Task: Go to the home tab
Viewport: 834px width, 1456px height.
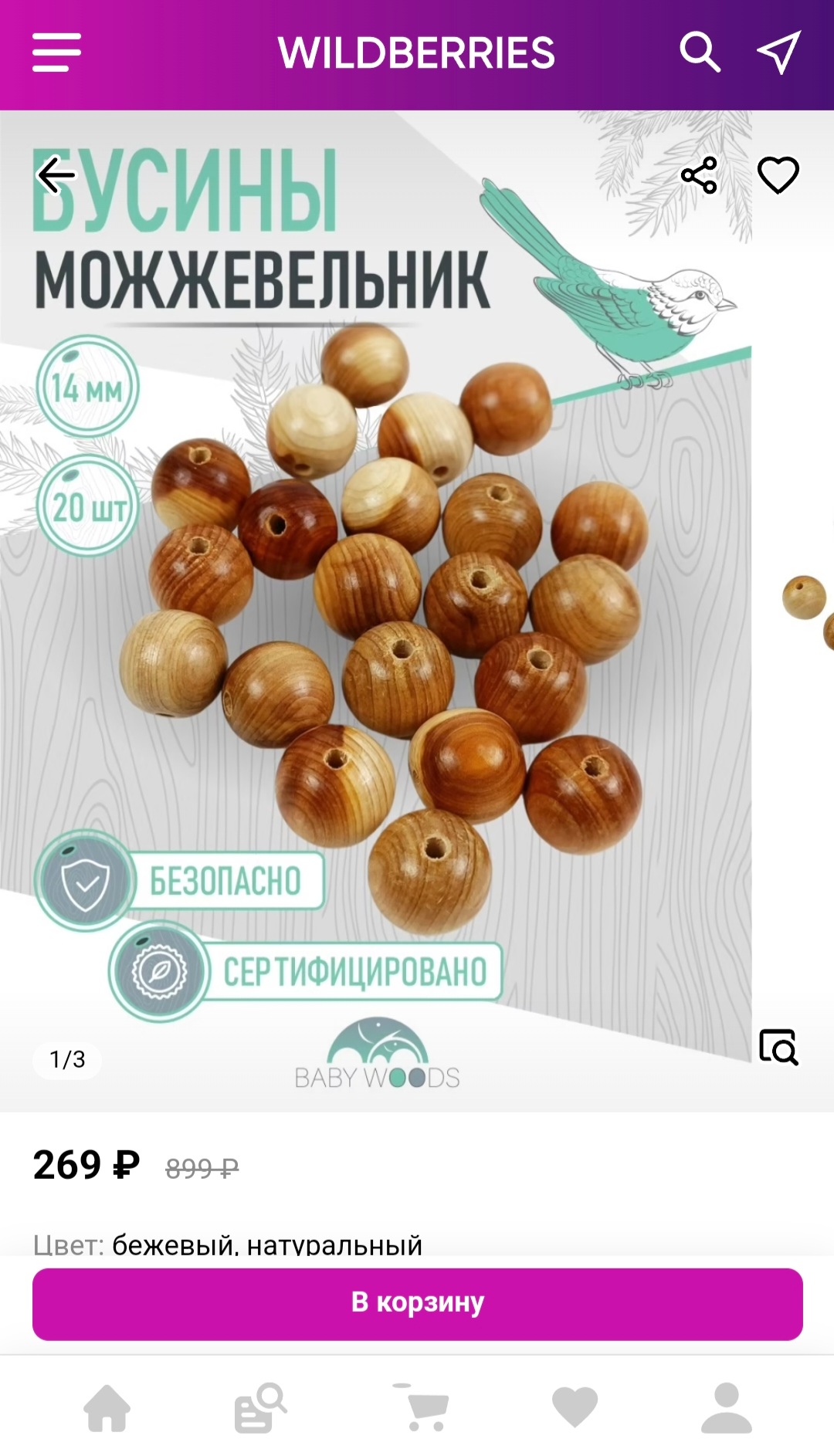Action: click(107, 1407)
